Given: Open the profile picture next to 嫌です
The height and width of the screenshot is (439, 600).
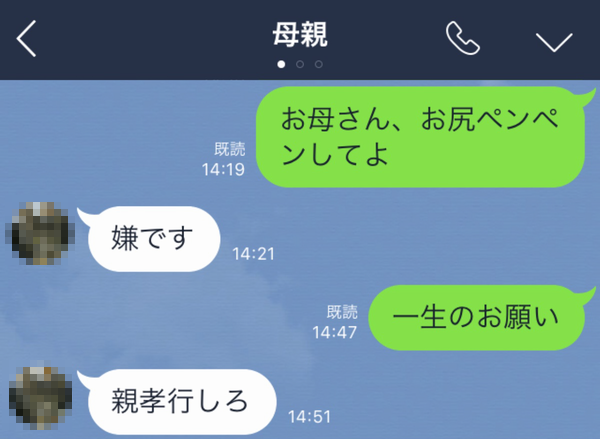Looking at the screenshot, I should [41, 231].
